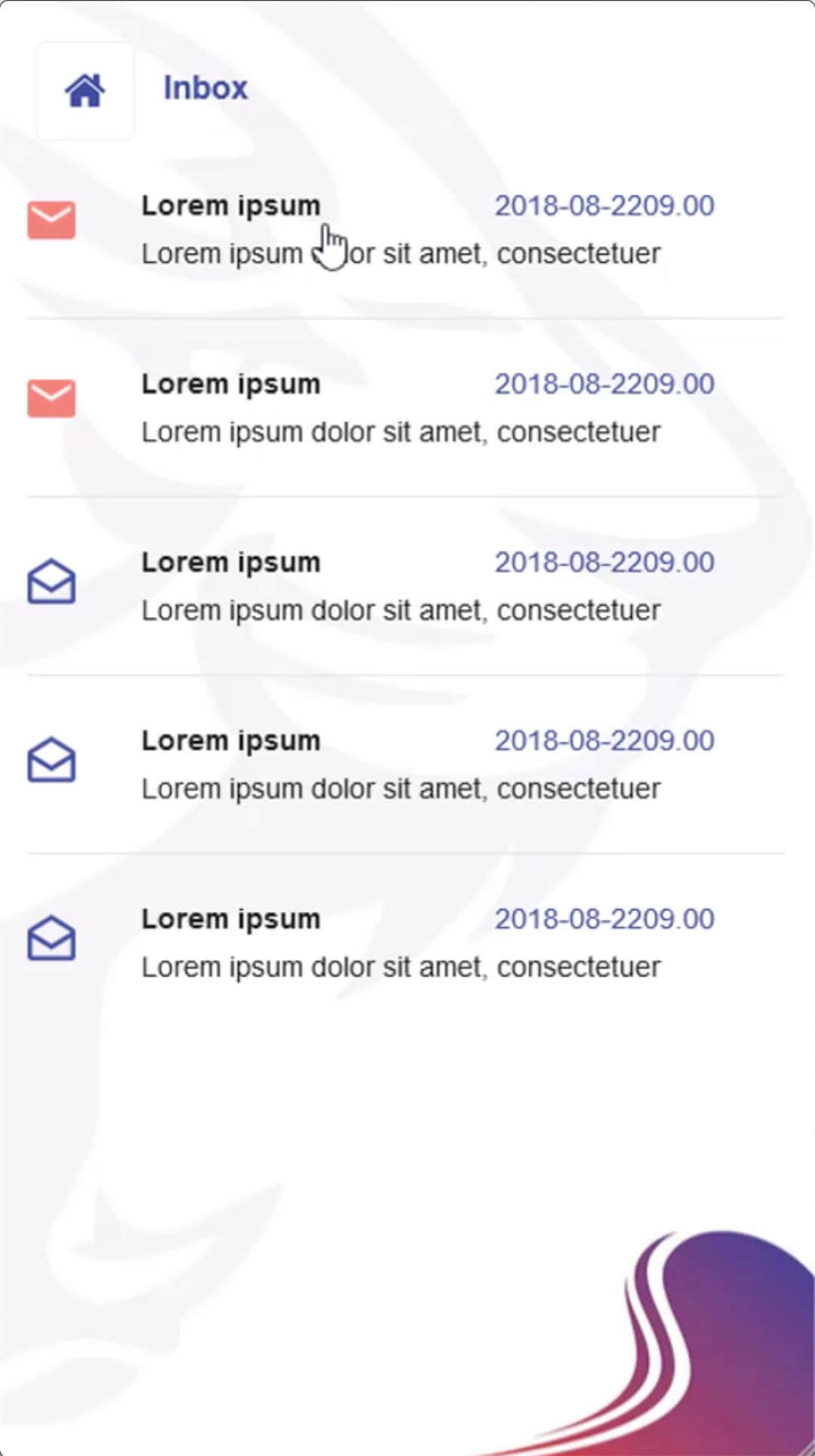The width and height of the screenshot is (815, 1456).
Task: Open the last Lorem ipsum message
Action: point(232,919)
